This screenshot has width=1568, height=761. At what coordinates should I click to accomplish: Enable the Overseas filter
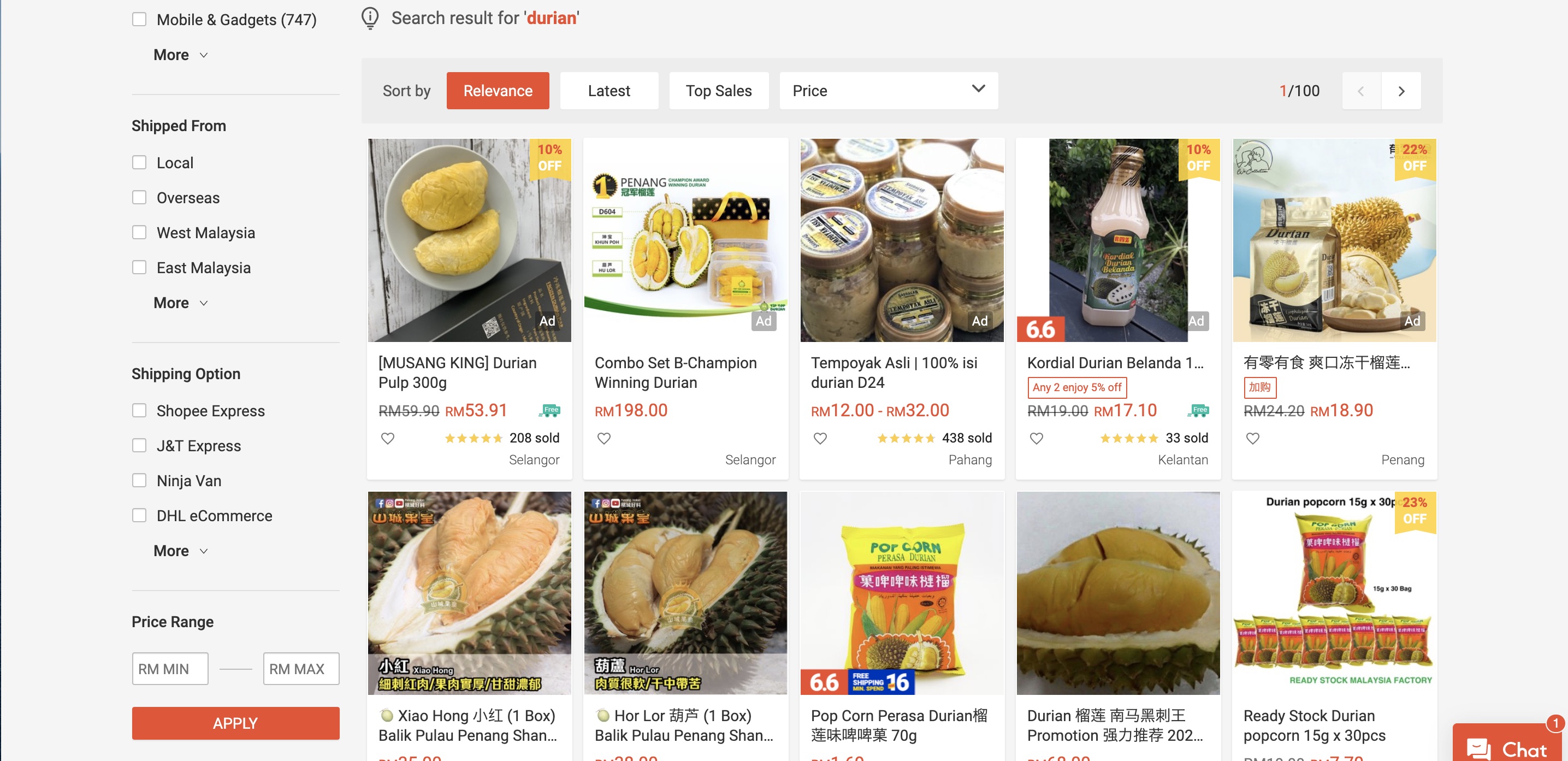coord(139,198)
